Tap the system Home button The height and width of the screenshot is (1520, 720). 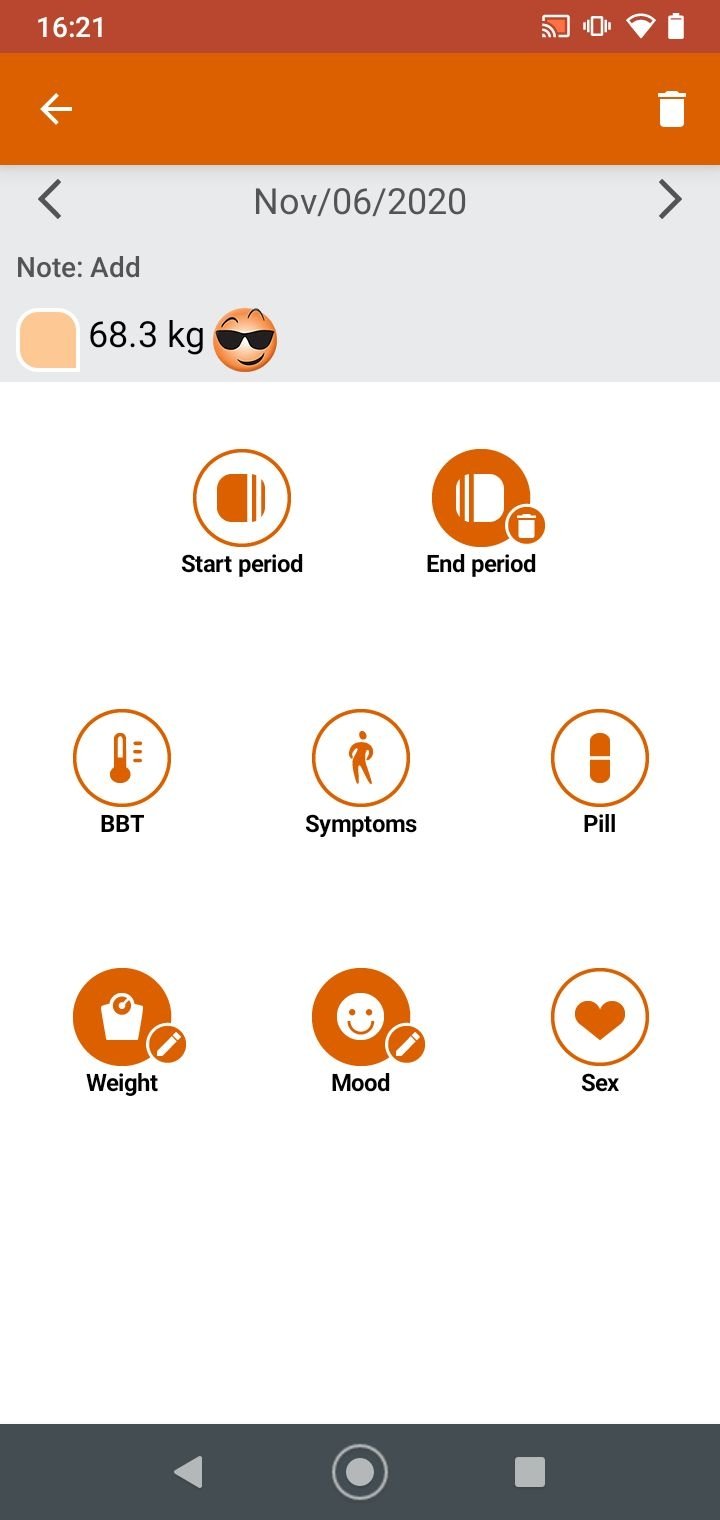(360, 1472)
